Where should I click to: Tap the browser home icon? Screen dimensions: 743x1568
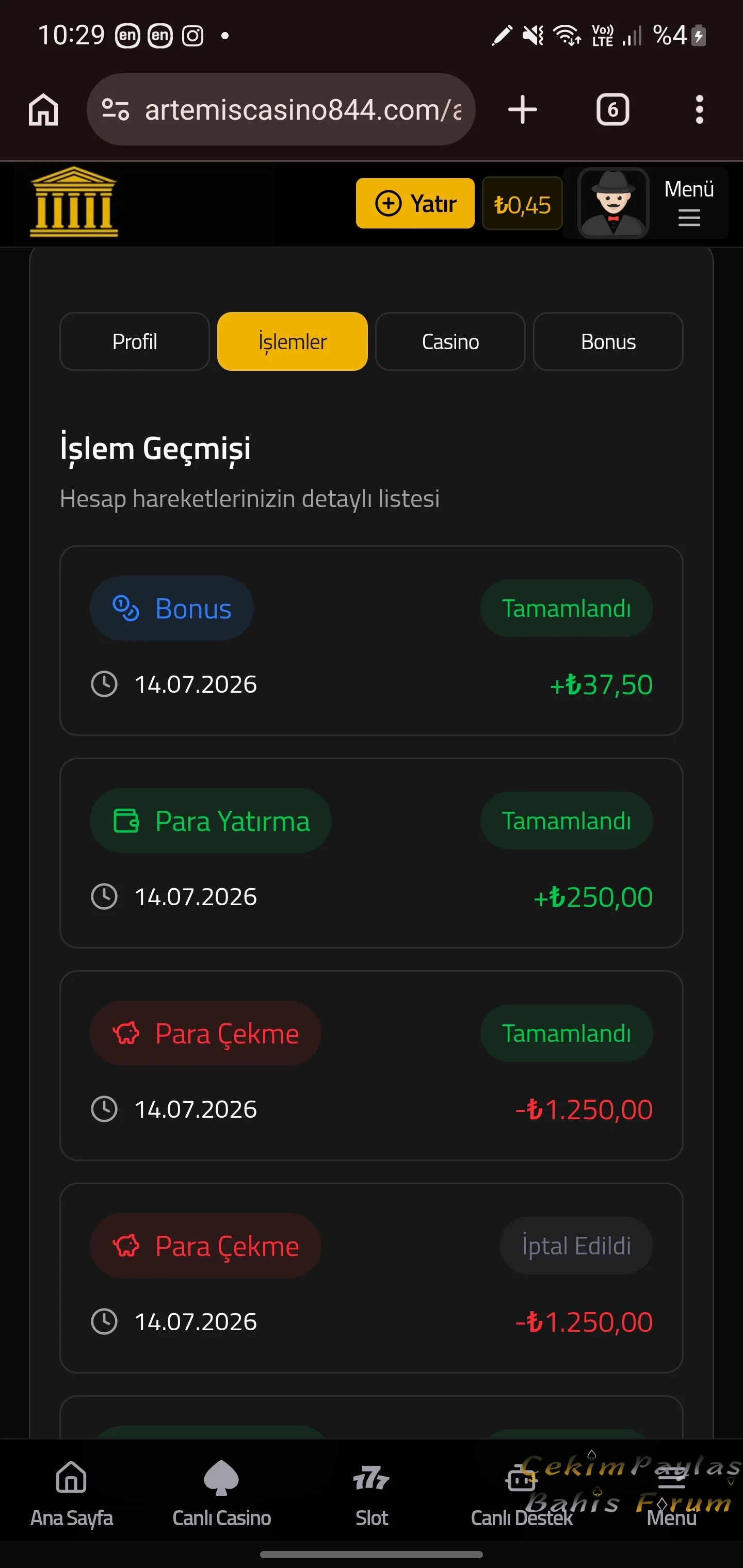[x=43, y=110]
